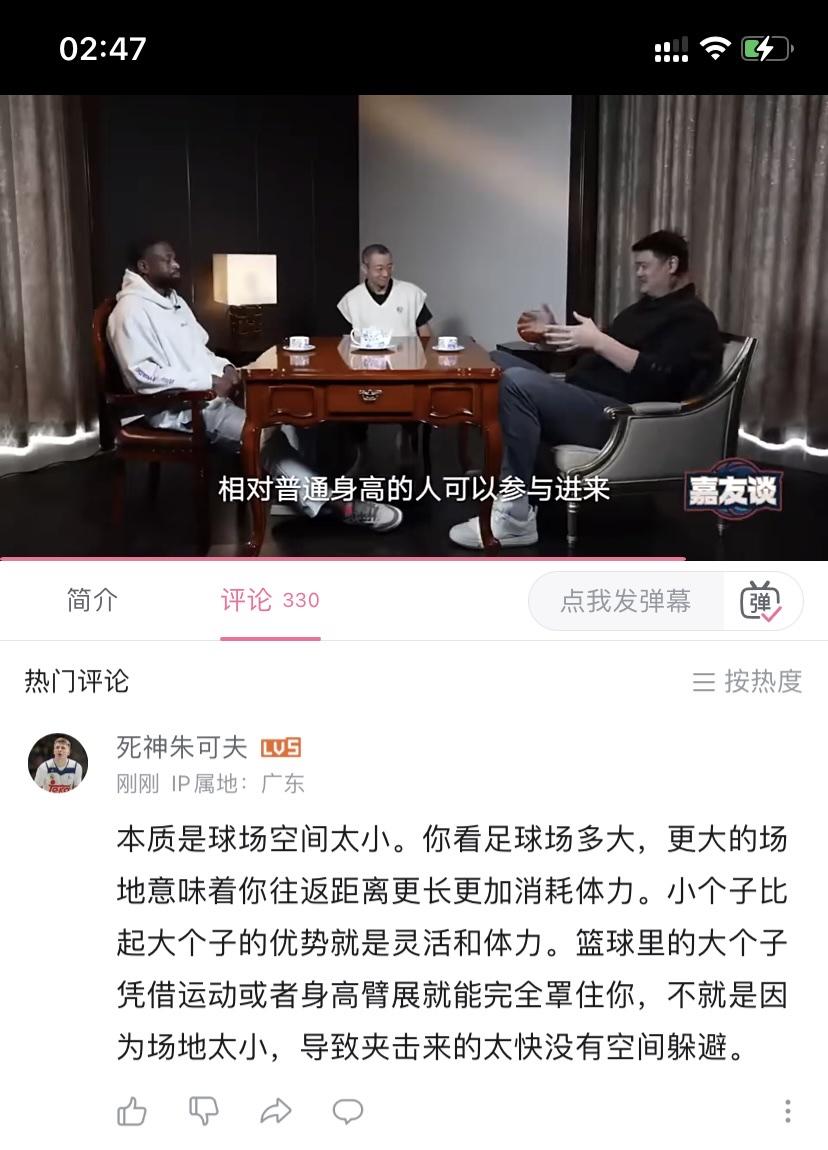Open the username 死神朱可夫

tap(182, 747)
